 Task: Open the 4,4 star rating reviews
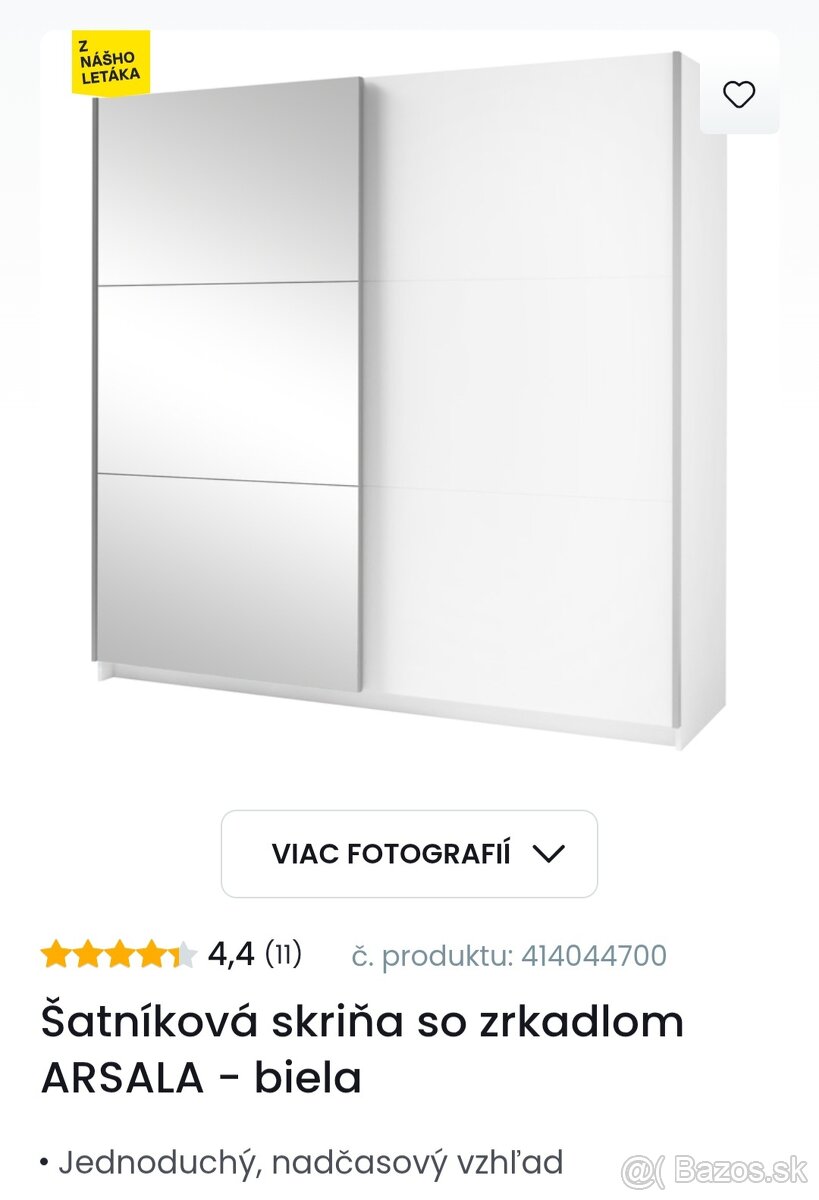(x=170, y=955)
